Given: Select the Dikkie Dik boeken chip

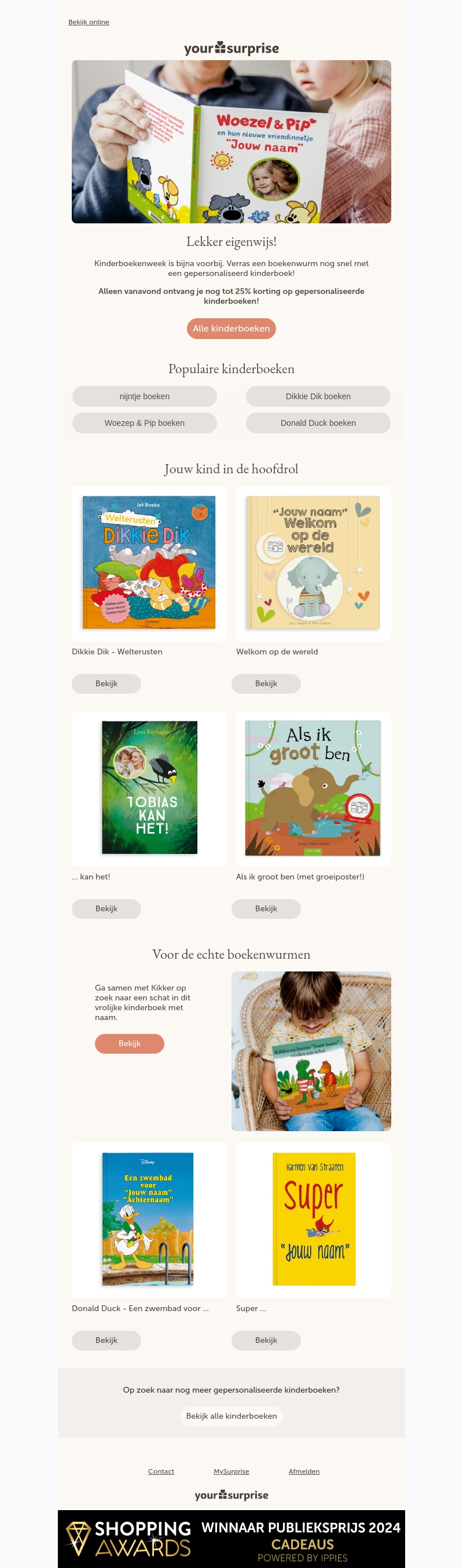Looking at the screenshot, I should click(x=318, y=396).
